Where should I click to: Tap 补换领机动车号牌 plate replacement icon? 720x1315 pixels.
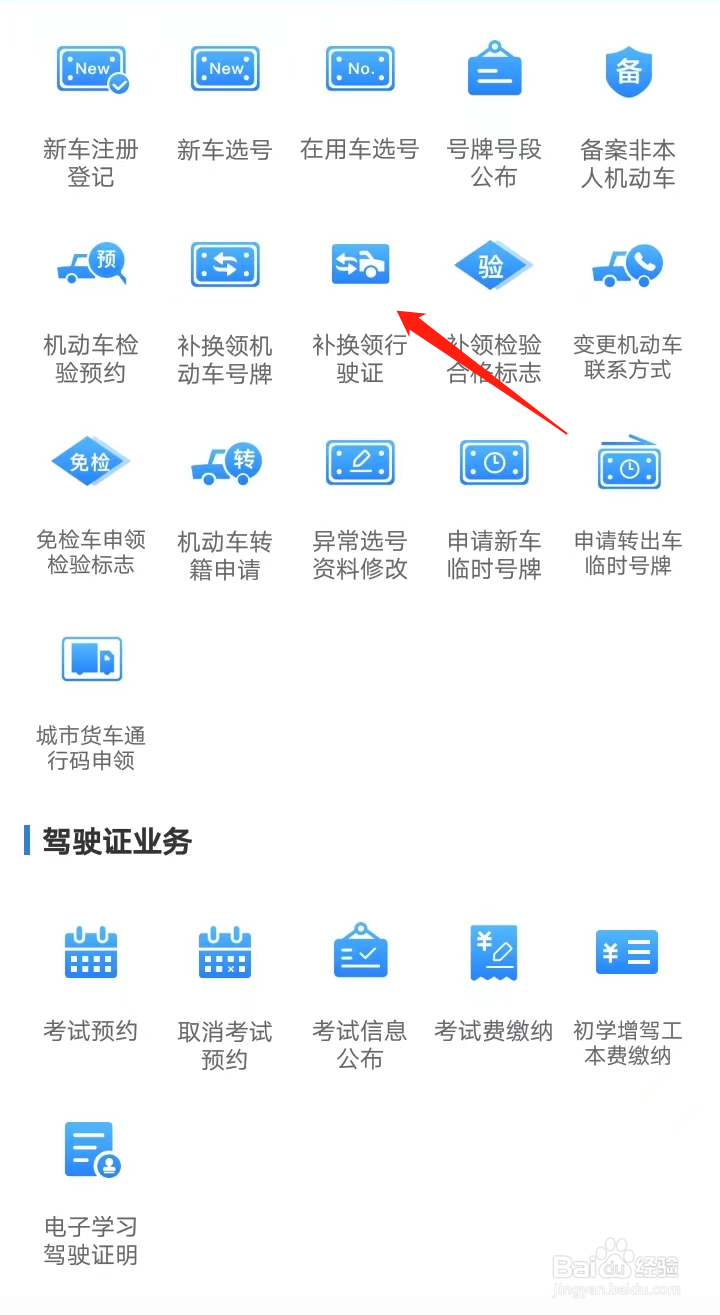224,263
